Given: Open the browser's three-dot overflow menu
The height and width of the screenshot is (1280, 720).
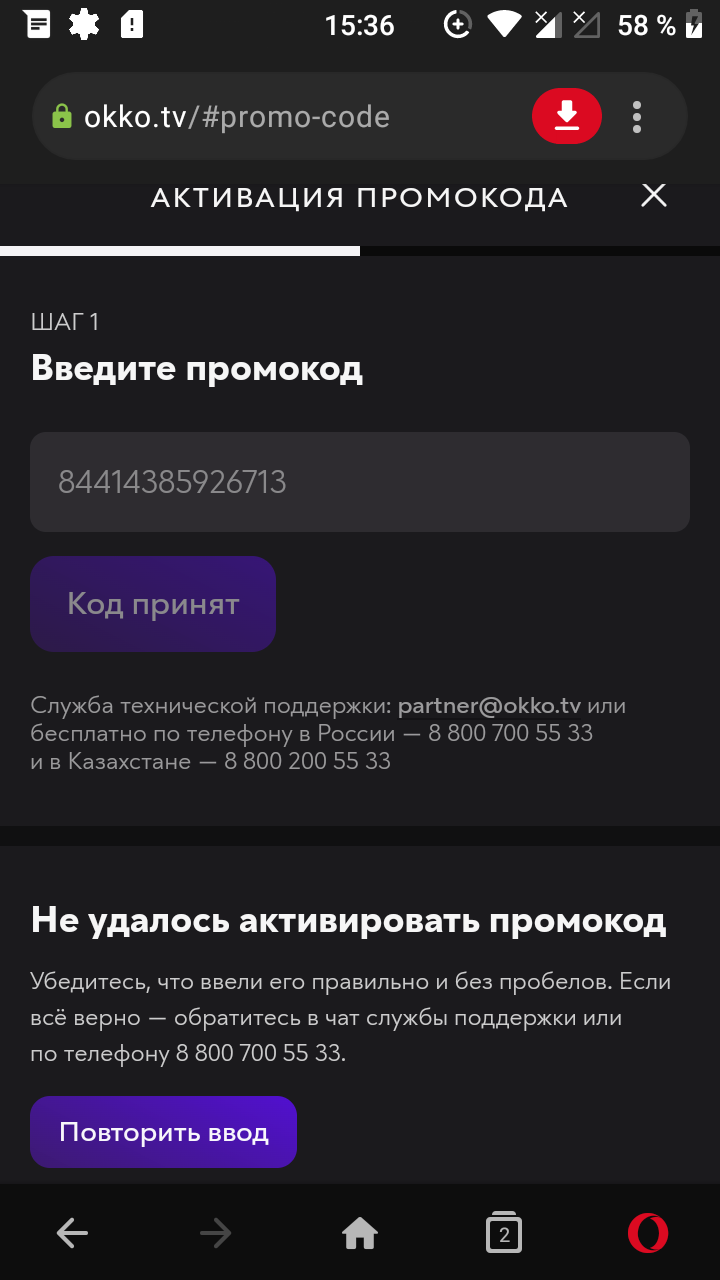Looking at the screenshot, I should click(637, 117).
